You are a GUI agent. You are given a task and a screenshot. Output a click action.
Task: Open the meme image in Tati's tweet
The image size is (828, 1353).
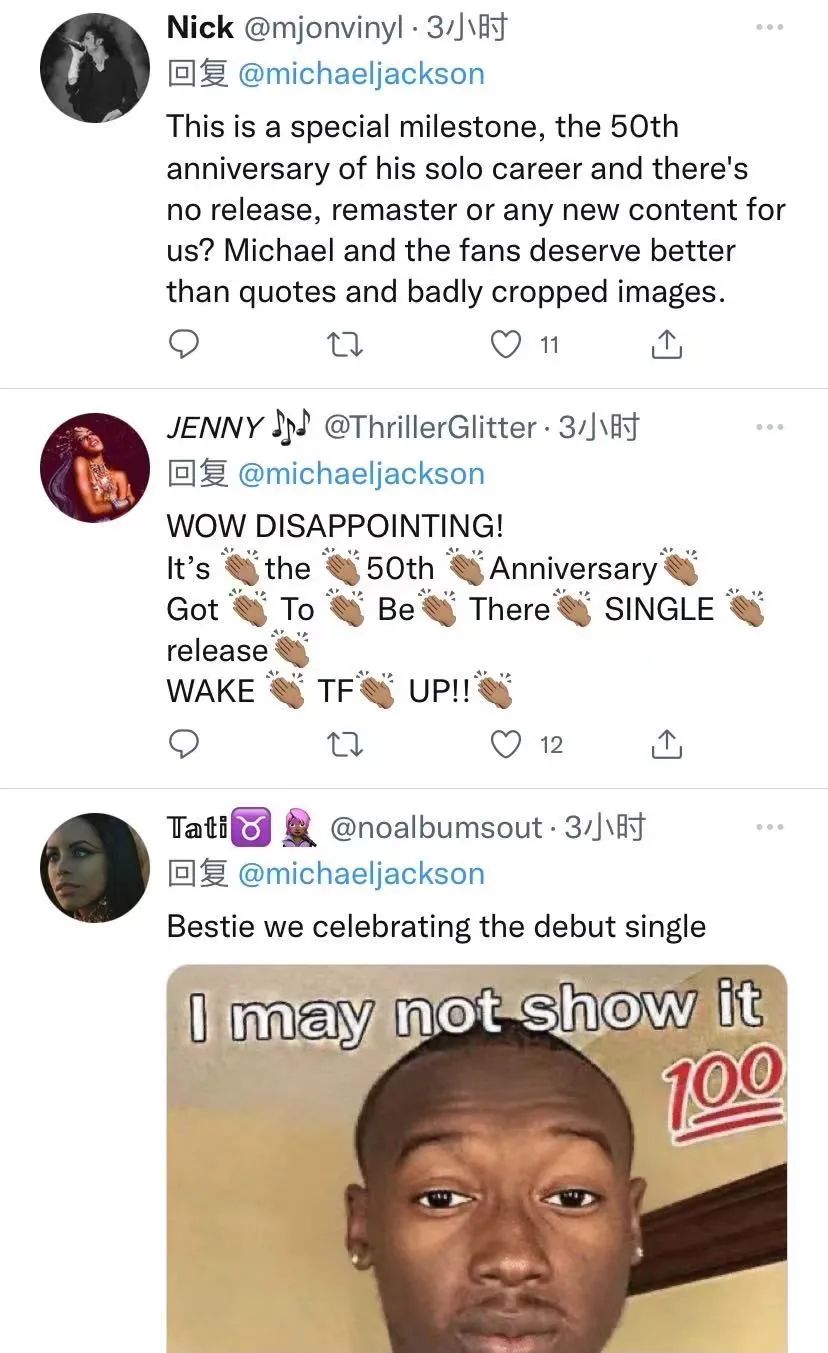click(x=477, y=1160)
